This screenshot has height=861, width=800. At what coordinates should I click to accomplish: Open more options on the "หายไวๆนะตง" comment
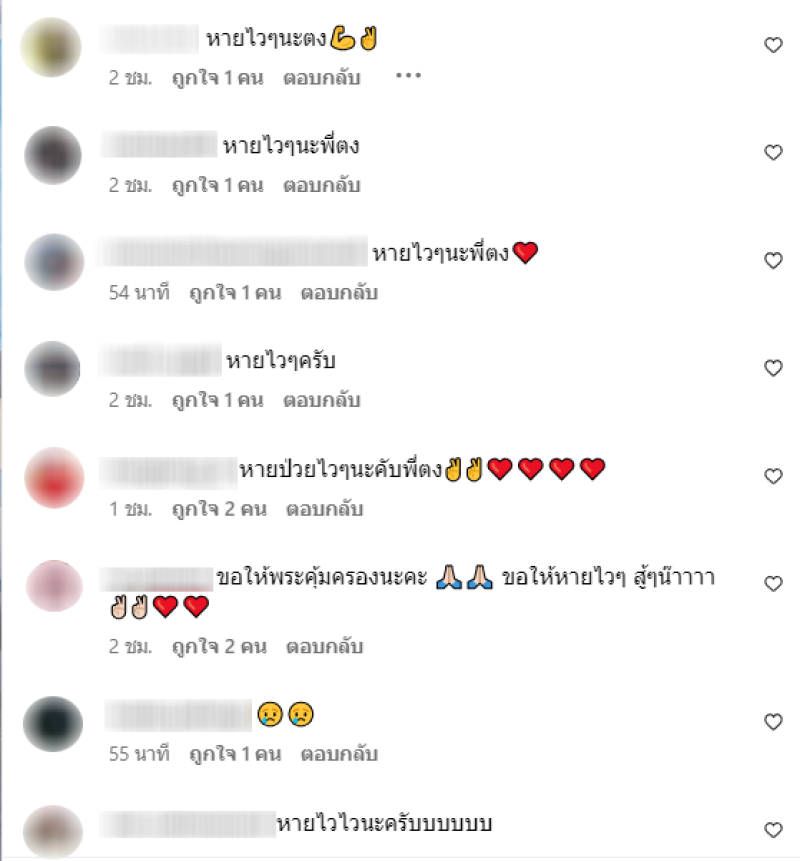408,77
